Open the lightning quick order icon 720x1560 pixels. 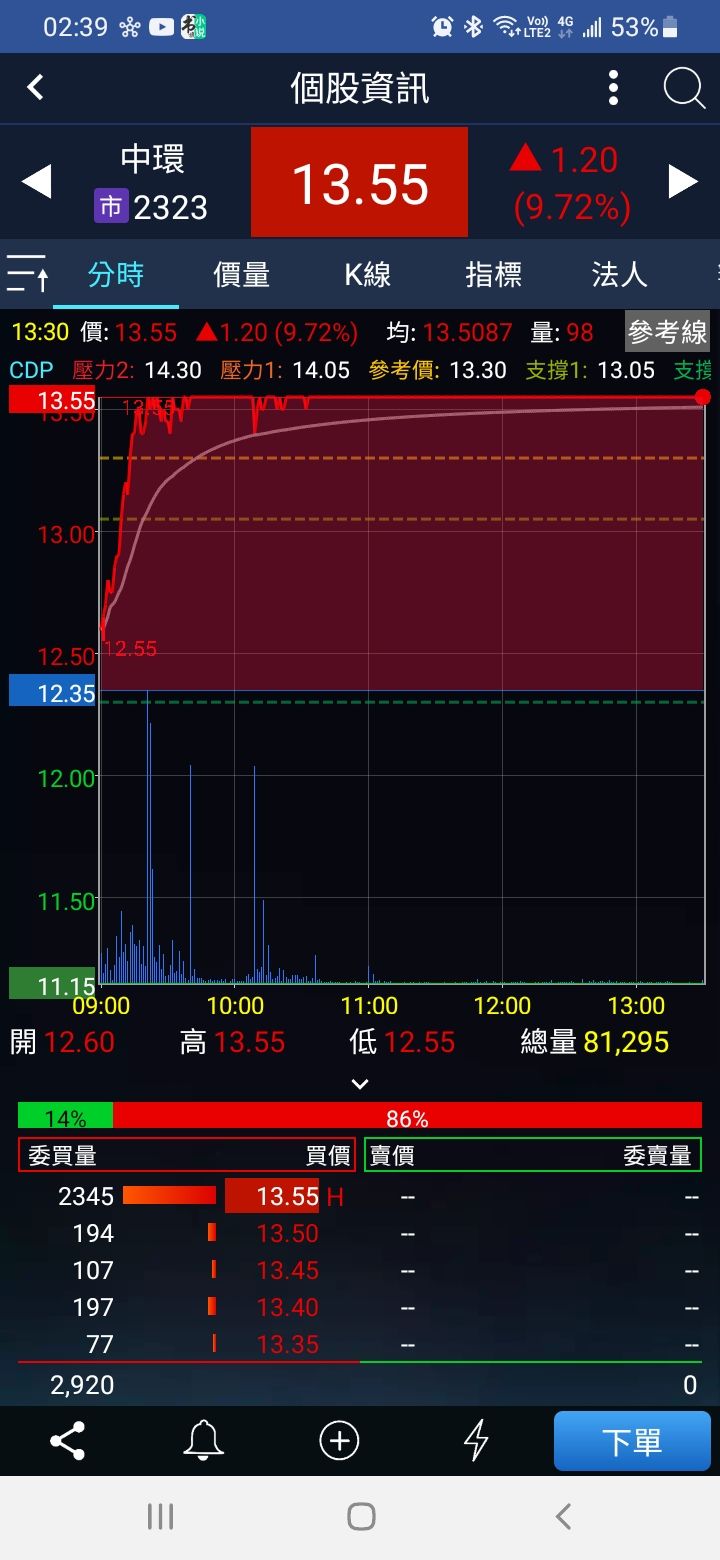click(x=476, y=1441)
